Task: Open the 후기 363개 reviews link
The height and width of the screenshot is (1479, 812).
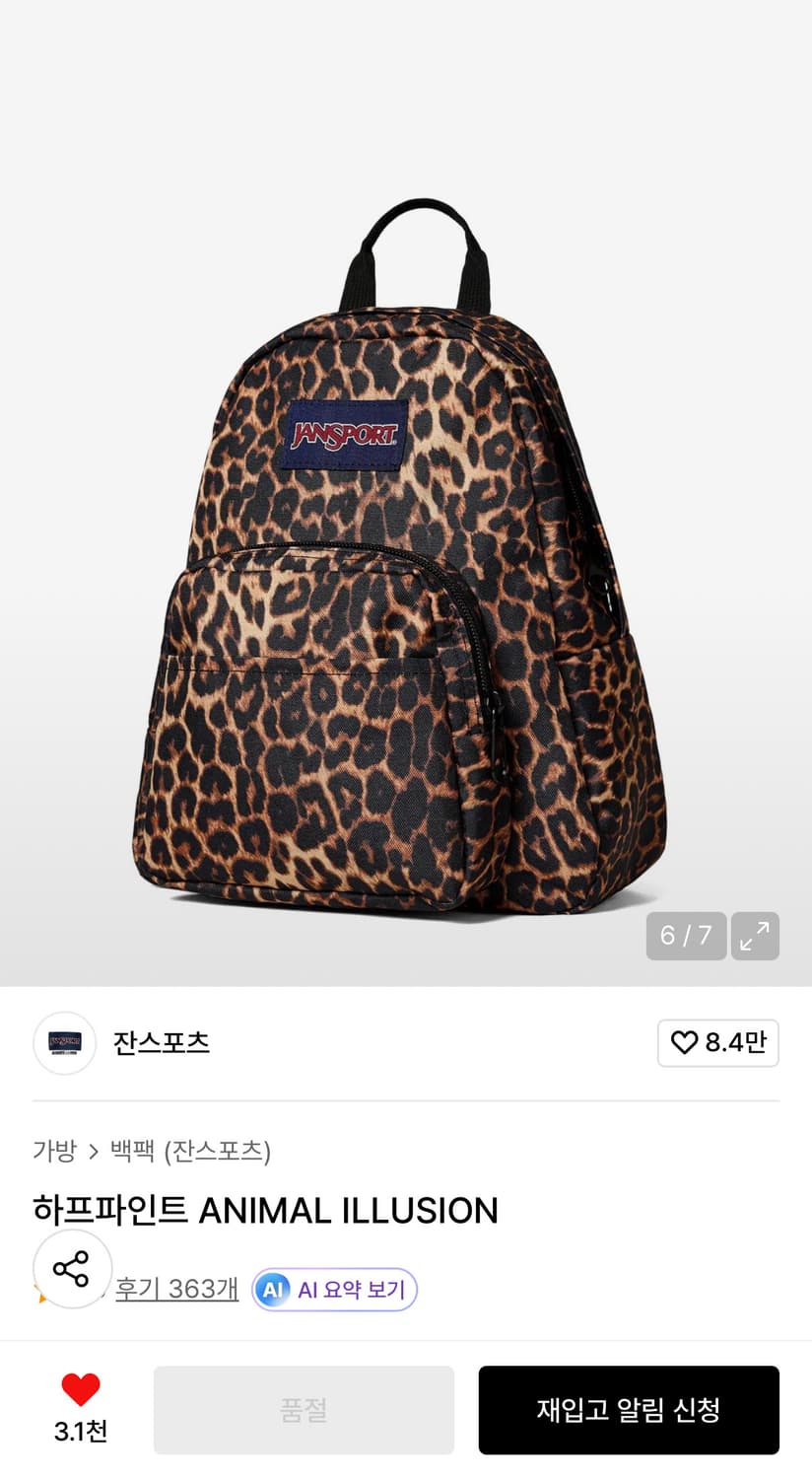Action: pos(177,1289)
